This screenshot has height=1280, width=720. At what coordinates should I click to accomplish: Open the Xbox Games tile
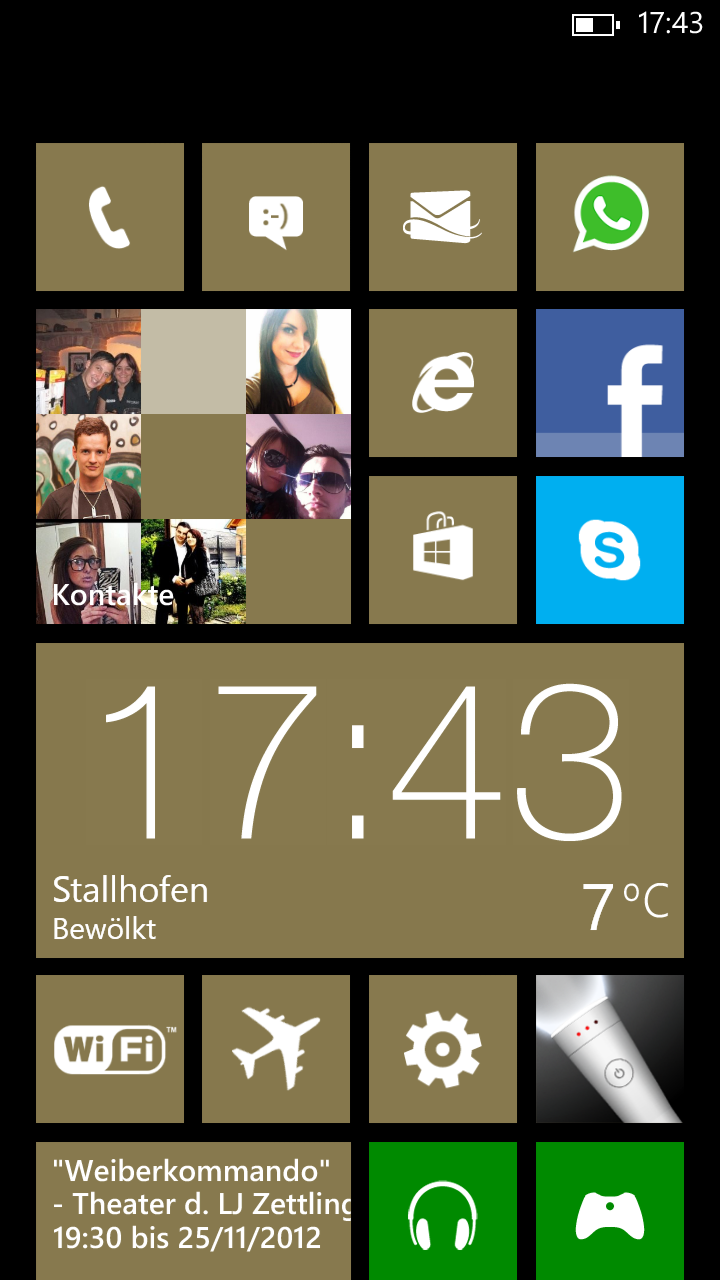(610, 1211)
